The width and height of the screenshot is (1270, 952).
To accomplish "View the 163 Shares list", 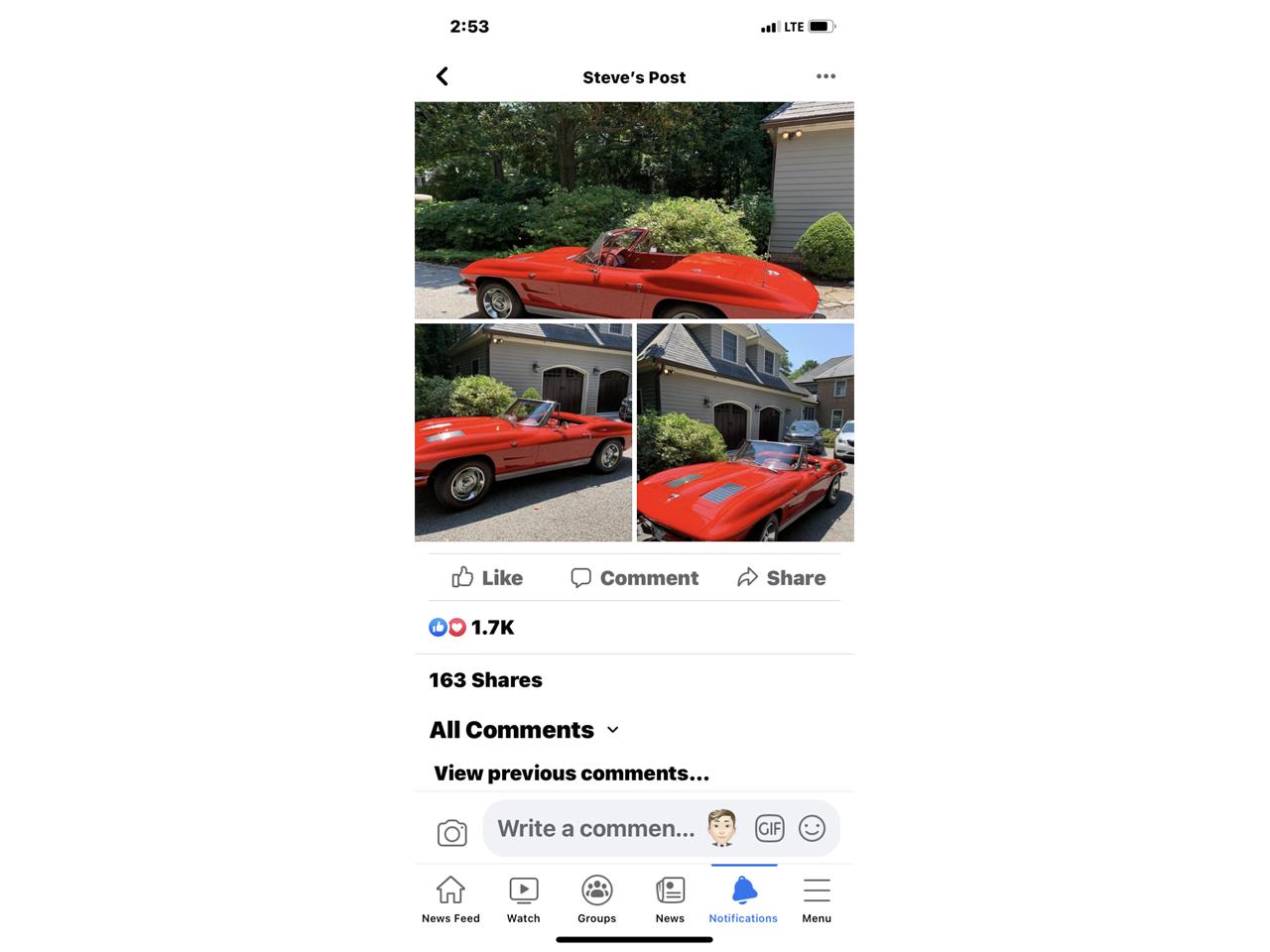I will 486,680.
